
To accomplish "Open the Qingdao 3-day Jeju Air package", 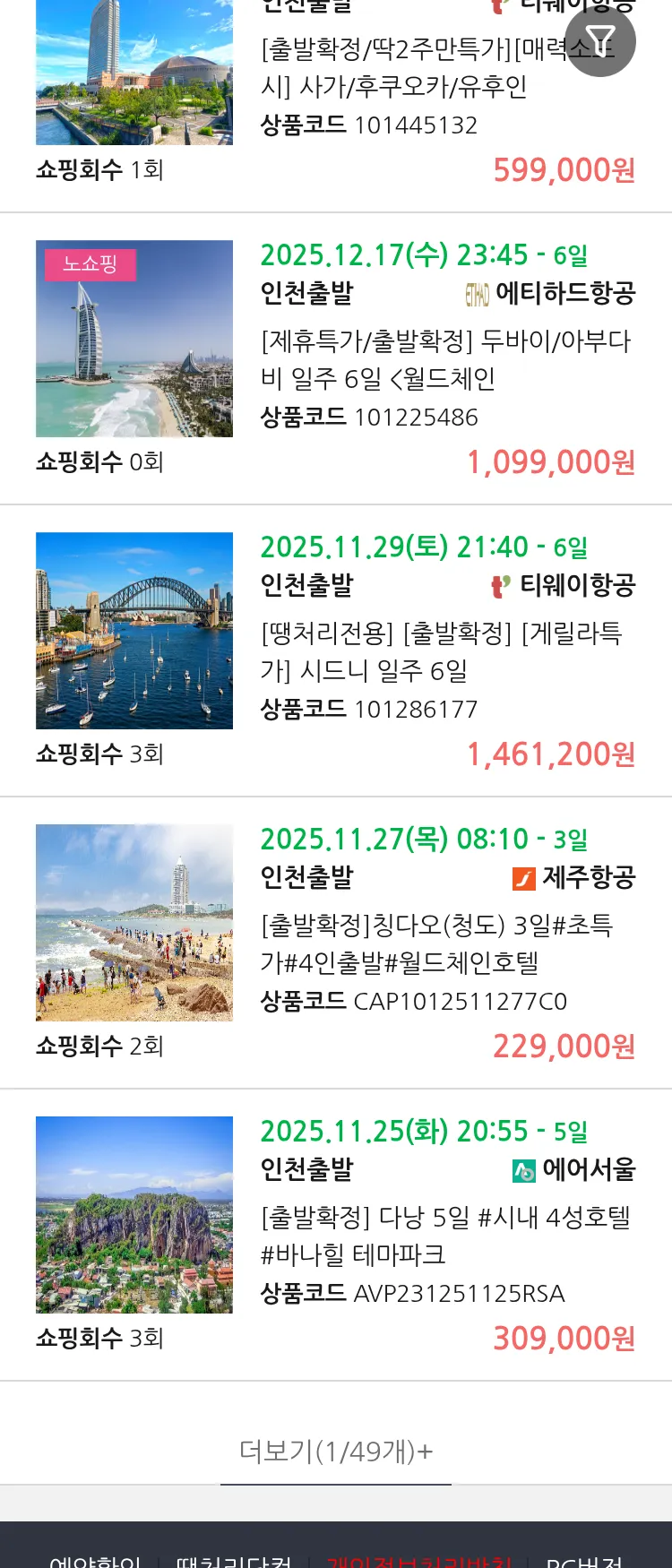I will coord(436,943).
